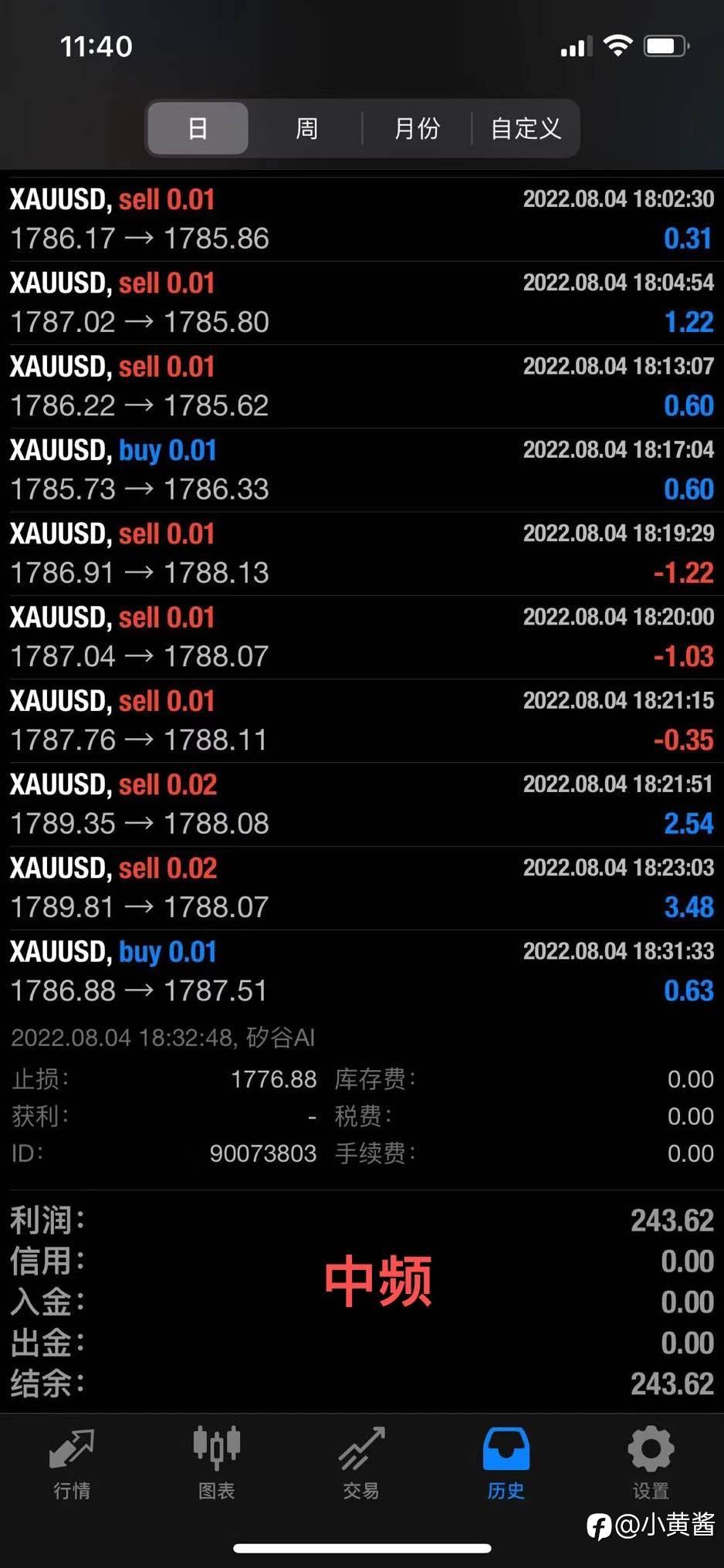Screen dimensions: 724x1568
Task: Go to the 图表 chart tab
Action: [217, 1463]
